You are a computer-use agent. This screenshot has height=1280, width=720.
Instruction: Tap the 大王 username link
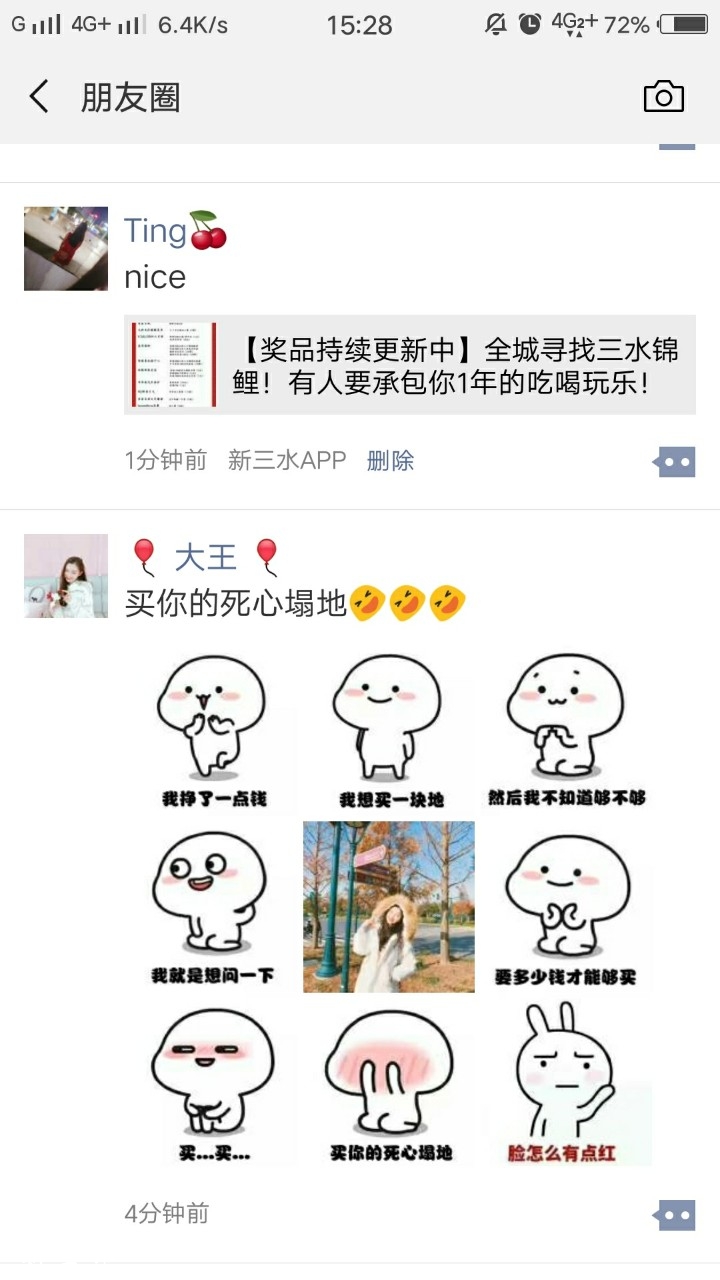[206, 556]
